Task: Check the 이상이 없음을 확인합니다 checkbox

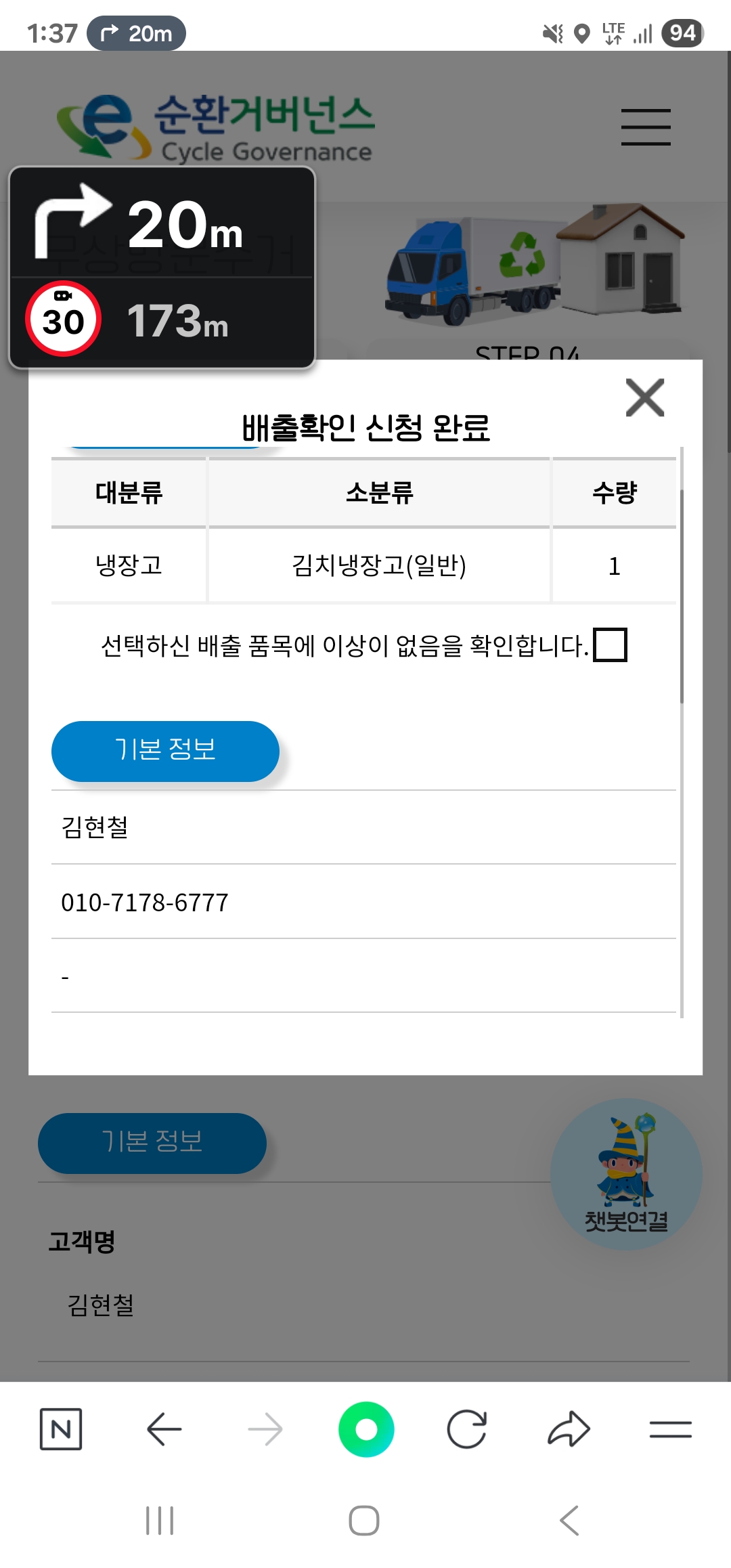Action: point(610,645)
